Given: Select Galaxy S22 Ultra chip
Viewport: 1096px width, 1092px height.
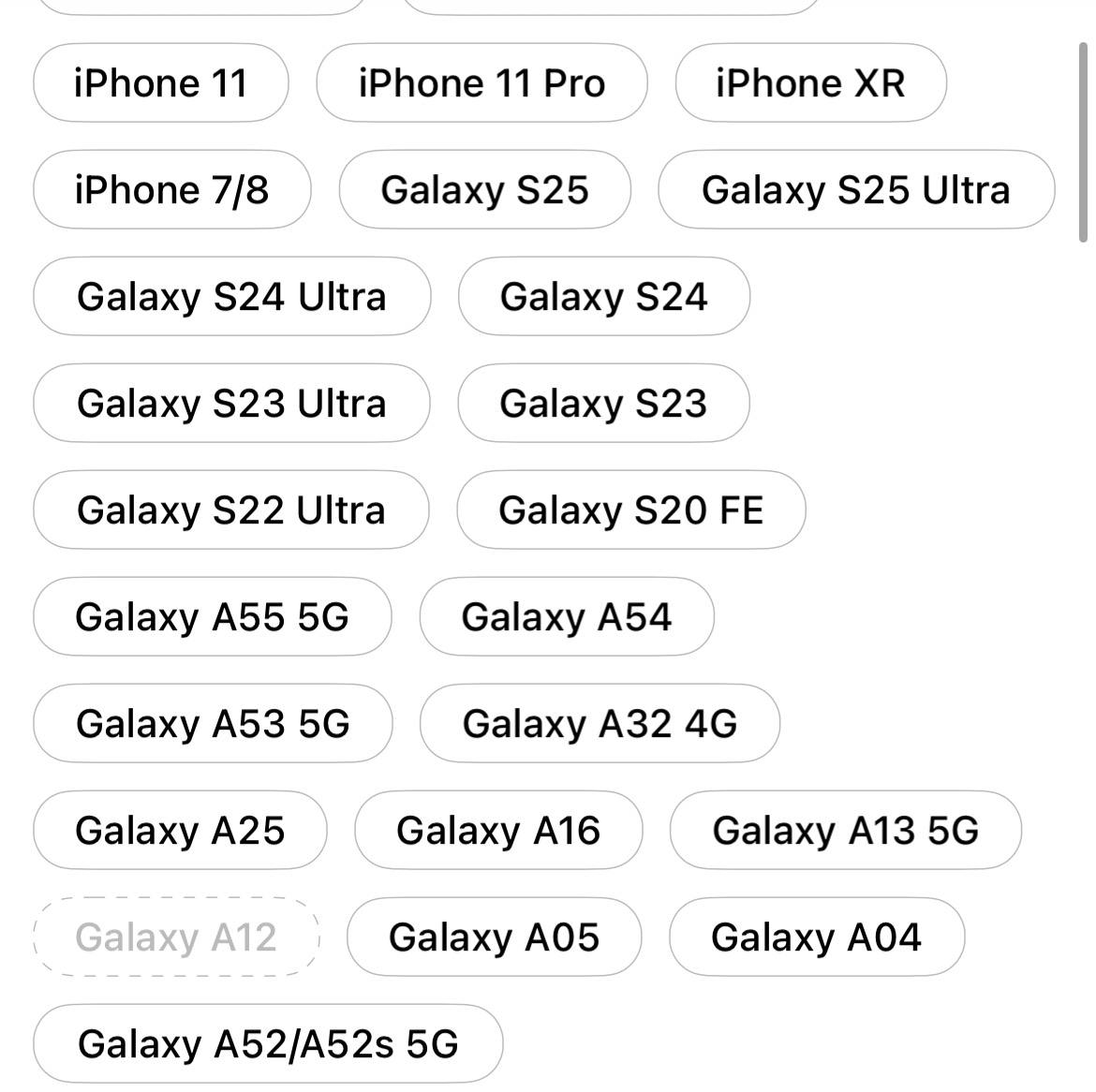Looking at the screenshot, I should 231,510.
